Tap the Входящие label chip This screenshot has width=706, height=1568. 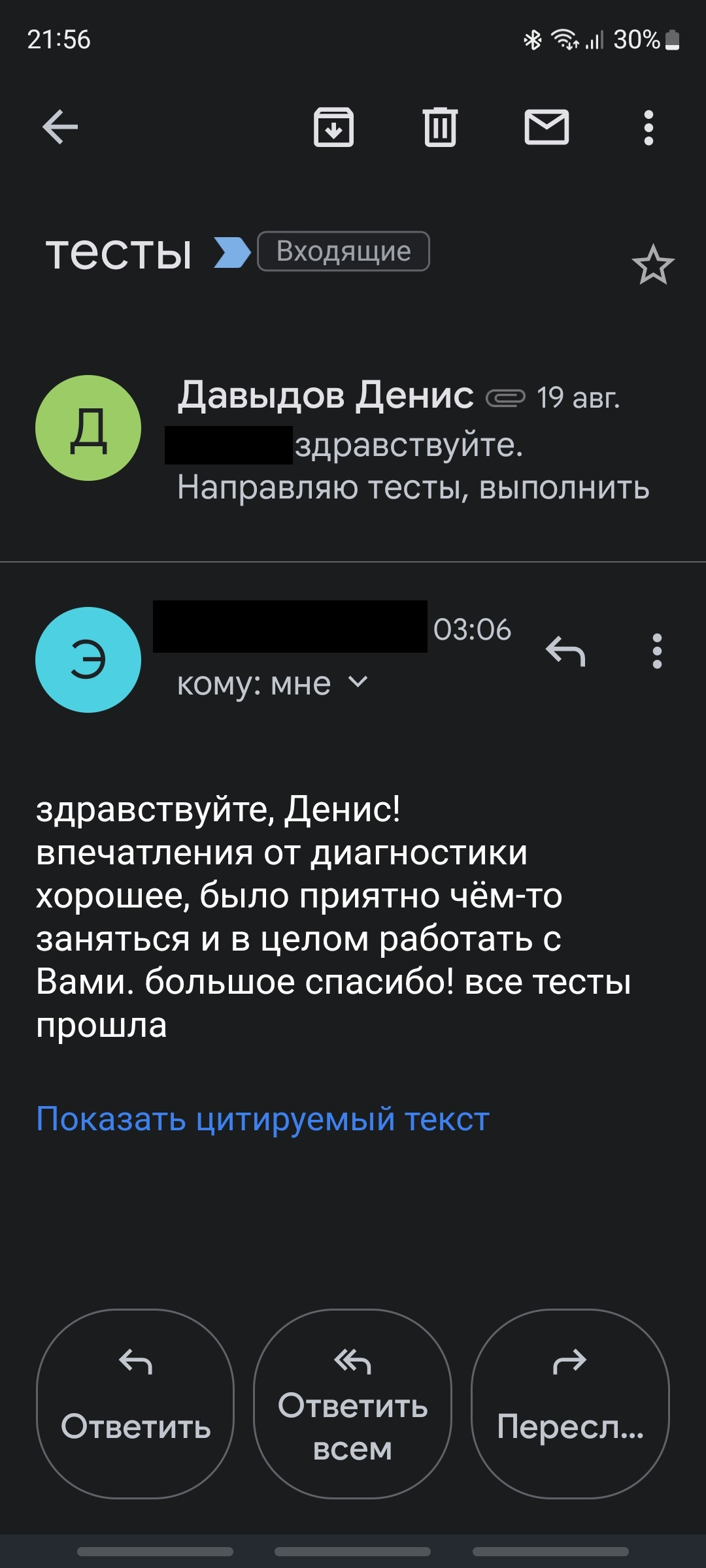point(343,252)
